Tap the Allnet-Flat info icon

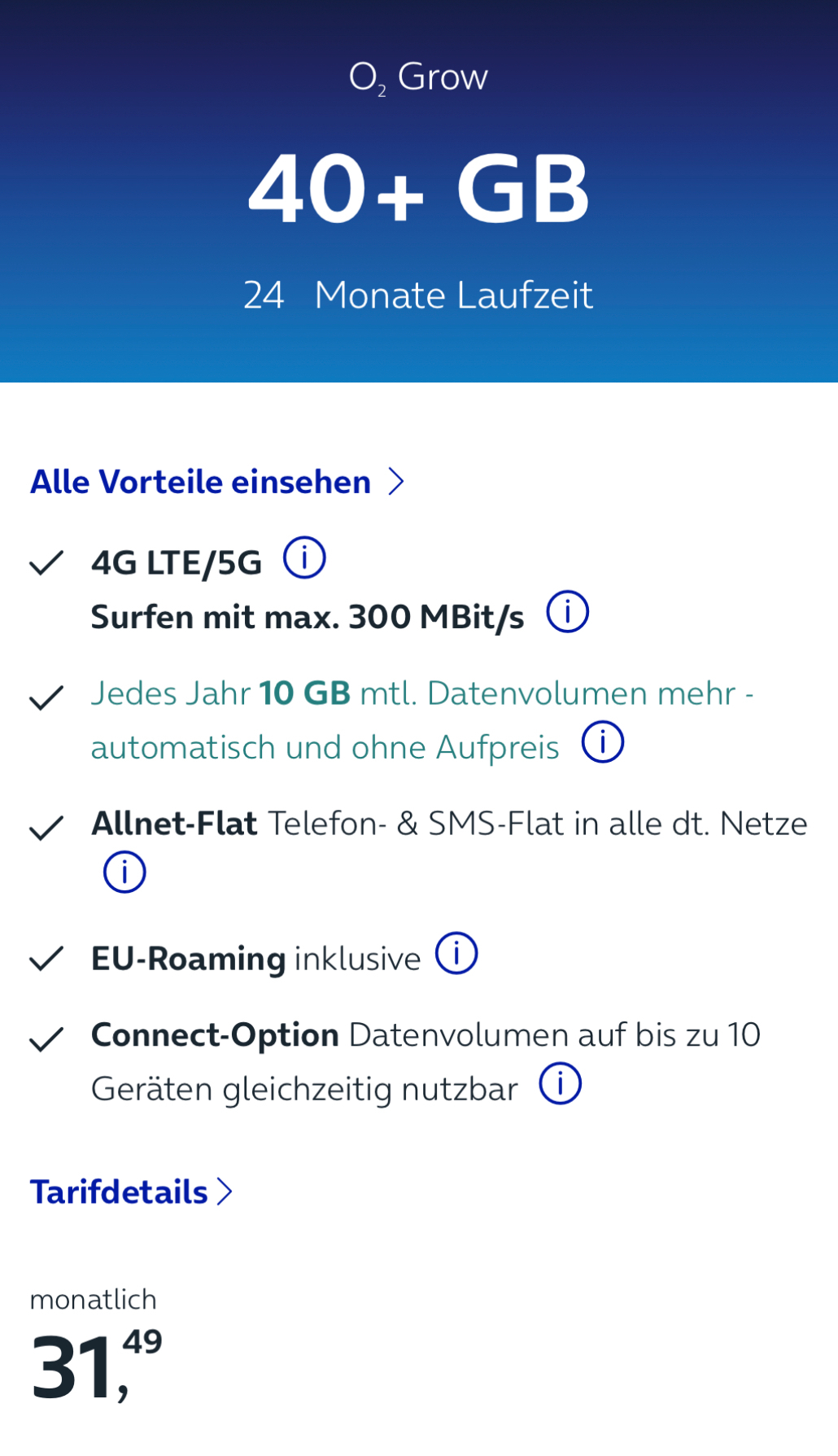tap(124, 872)
